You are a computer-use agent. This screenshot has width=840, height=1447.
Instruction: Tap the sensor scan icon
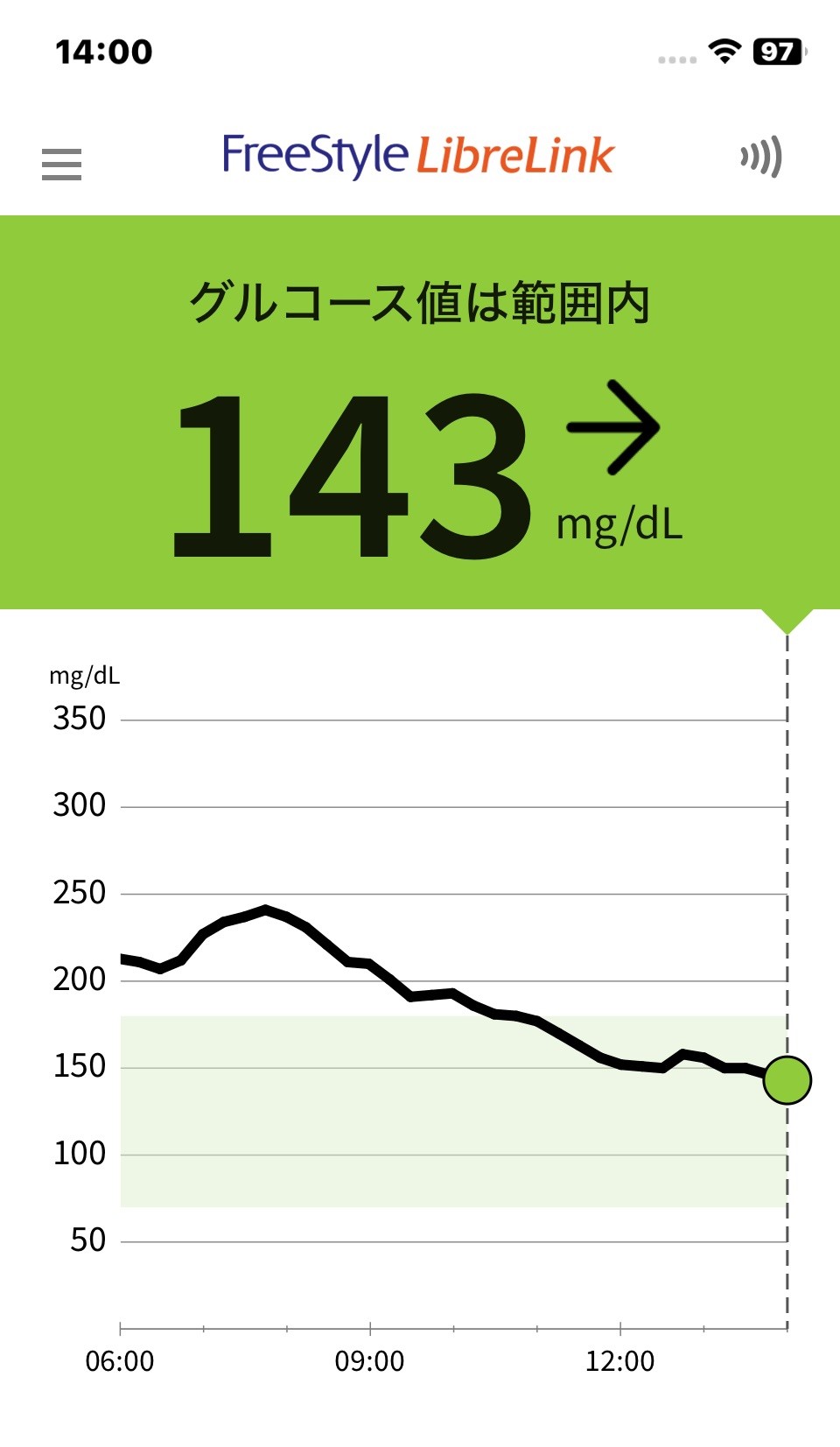(x=760, y=158)
